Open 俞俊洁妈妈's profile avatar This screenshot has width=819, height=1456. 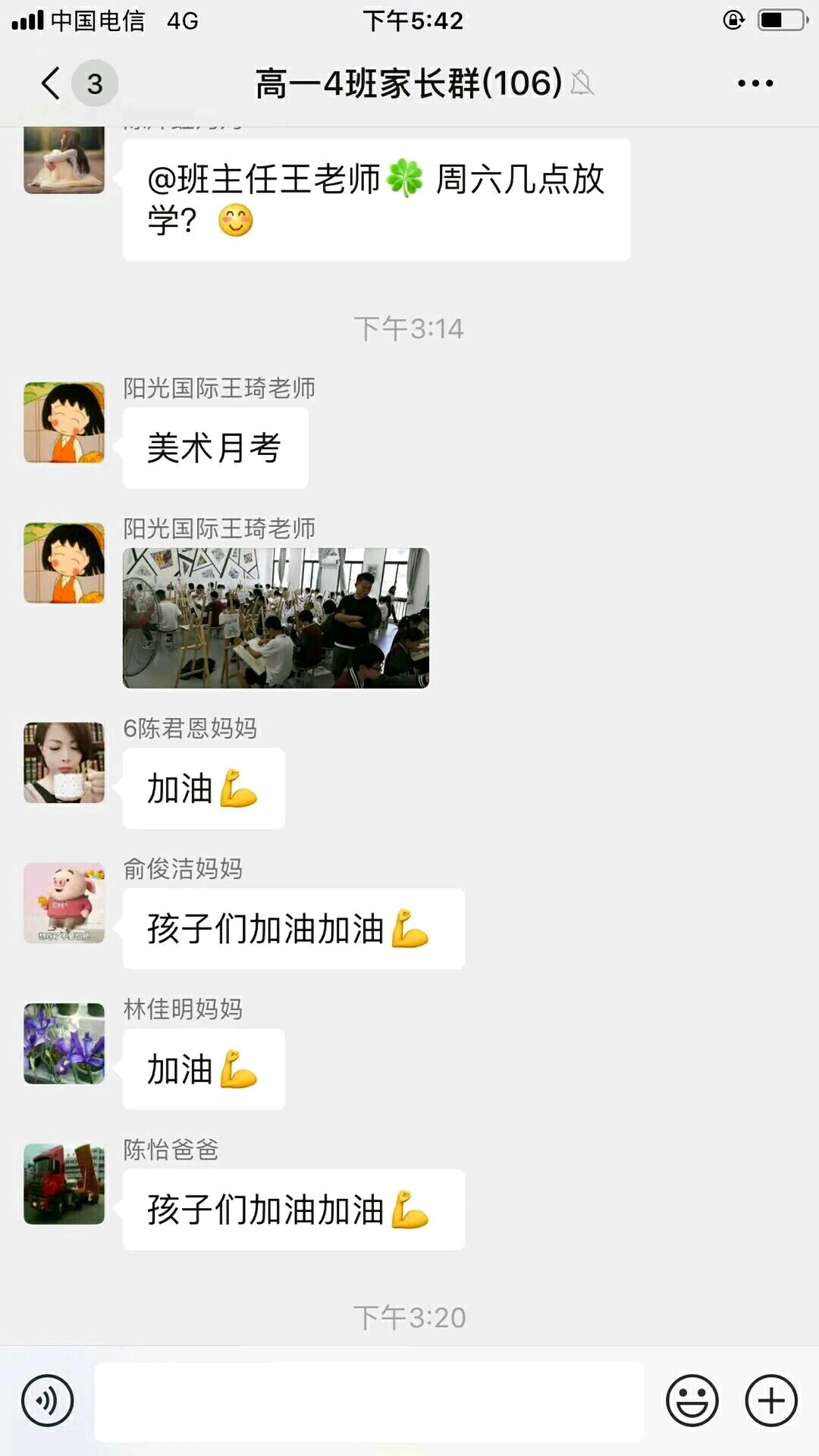(64, 902)
